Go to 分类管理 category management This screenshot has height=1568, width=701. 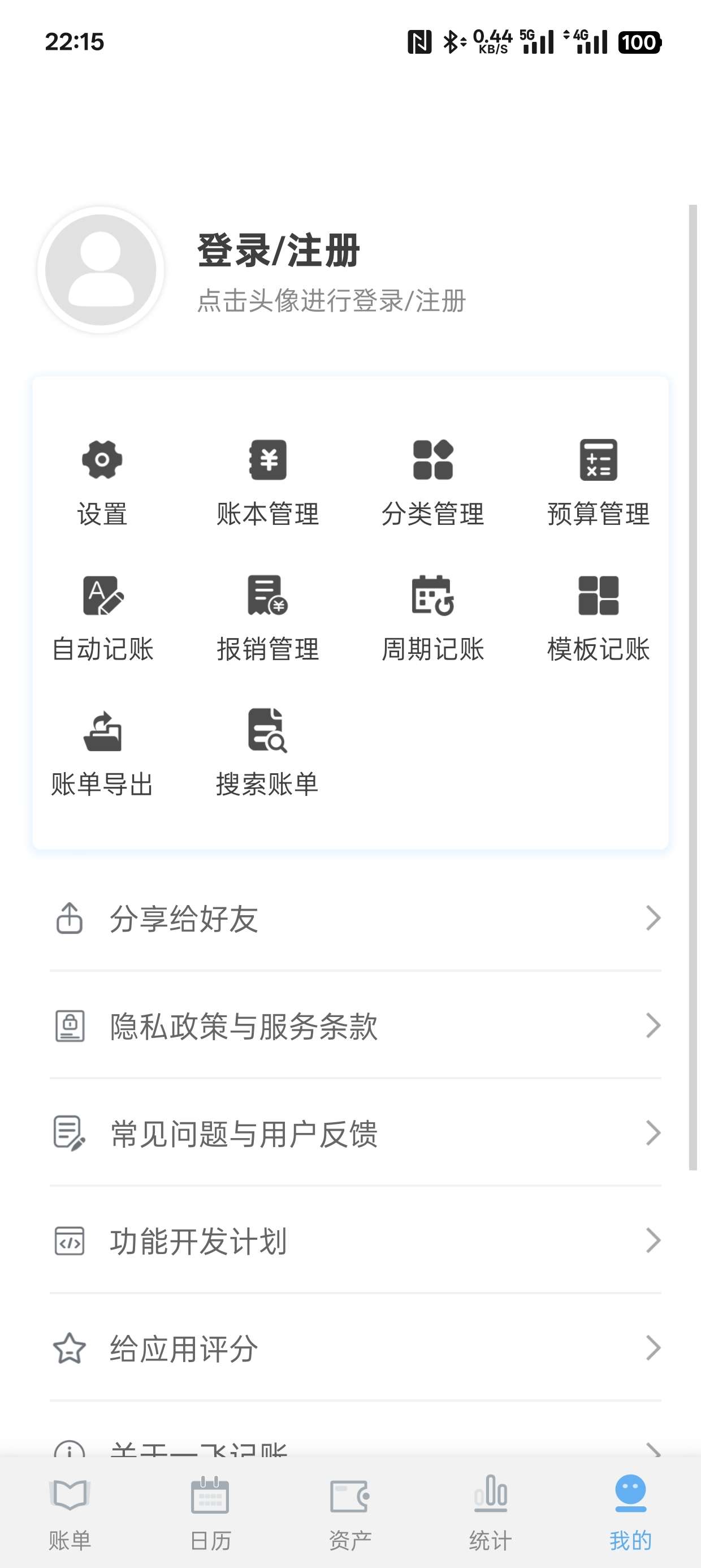pos(432,481)
